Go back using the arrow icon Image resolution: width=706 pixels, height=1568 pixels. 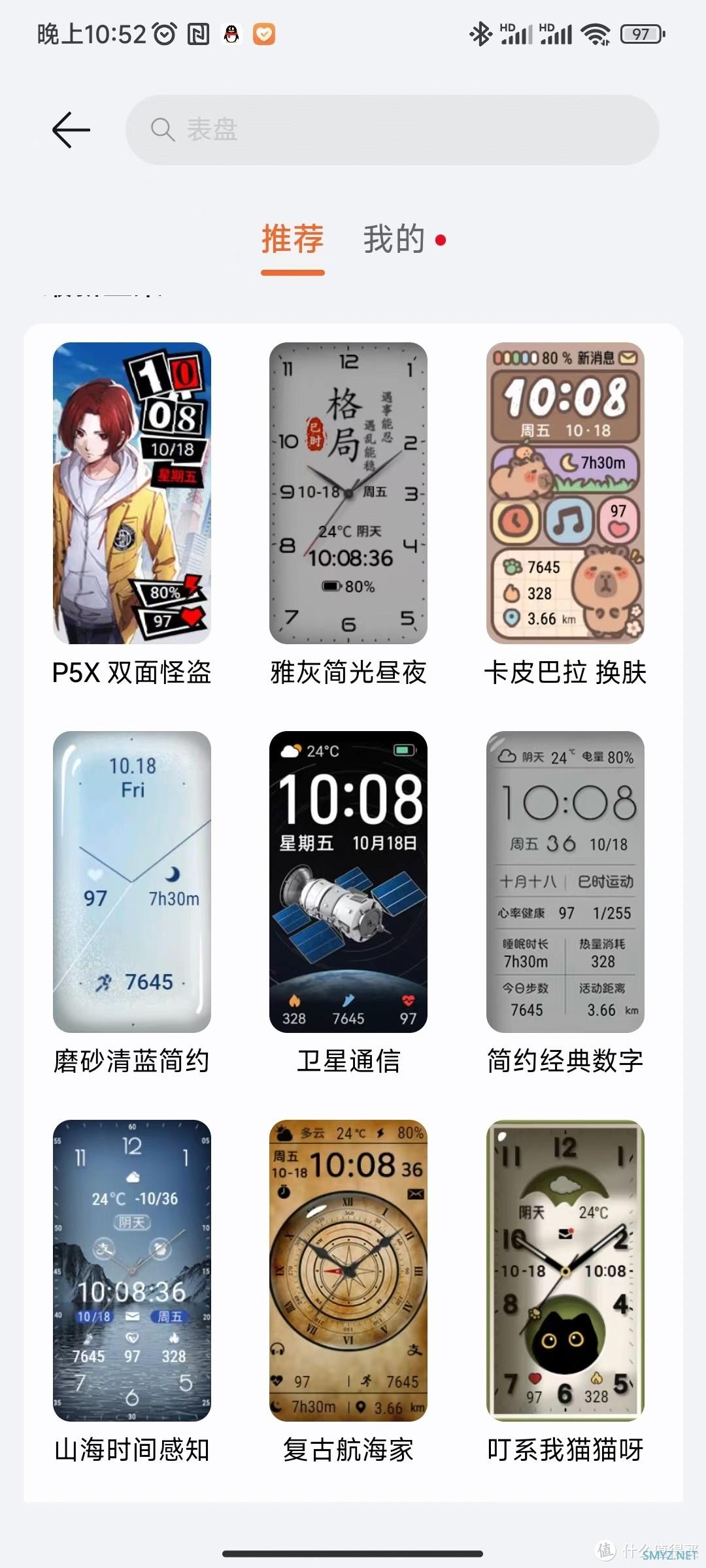pyautogui.click(x=71, y=129)
